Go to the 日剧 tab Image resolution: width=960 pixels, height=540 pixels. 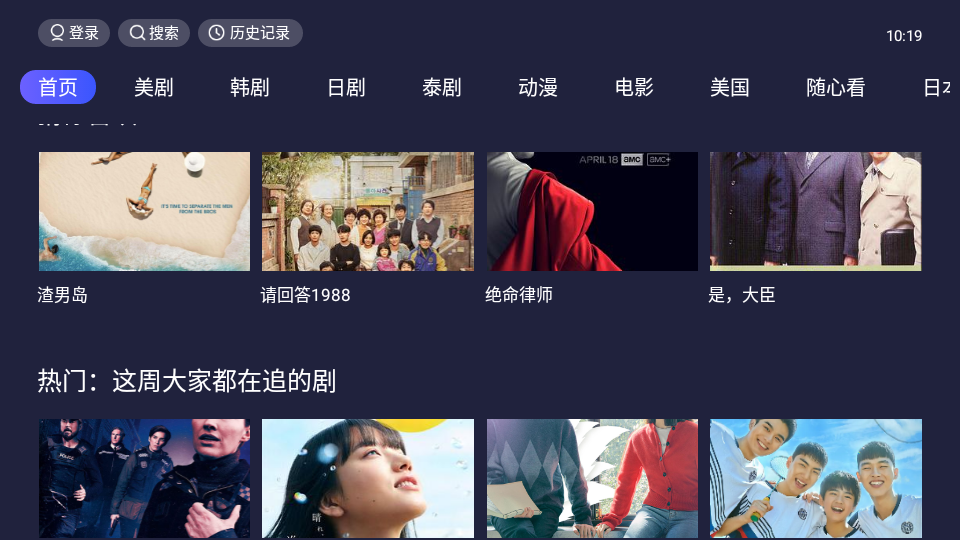[346, 87]
